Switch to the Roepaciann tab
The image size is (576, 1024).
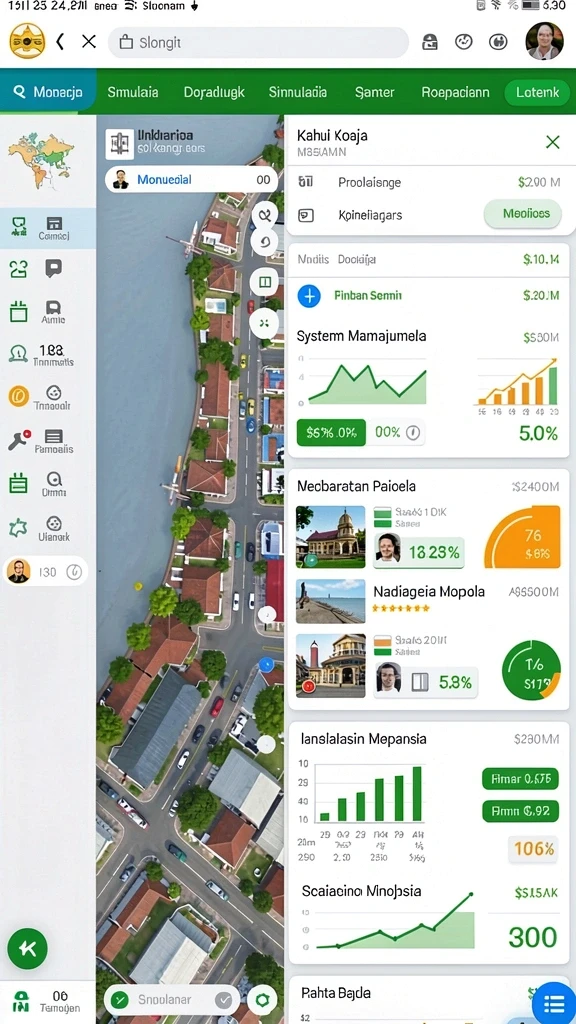(x=455, y=92)
